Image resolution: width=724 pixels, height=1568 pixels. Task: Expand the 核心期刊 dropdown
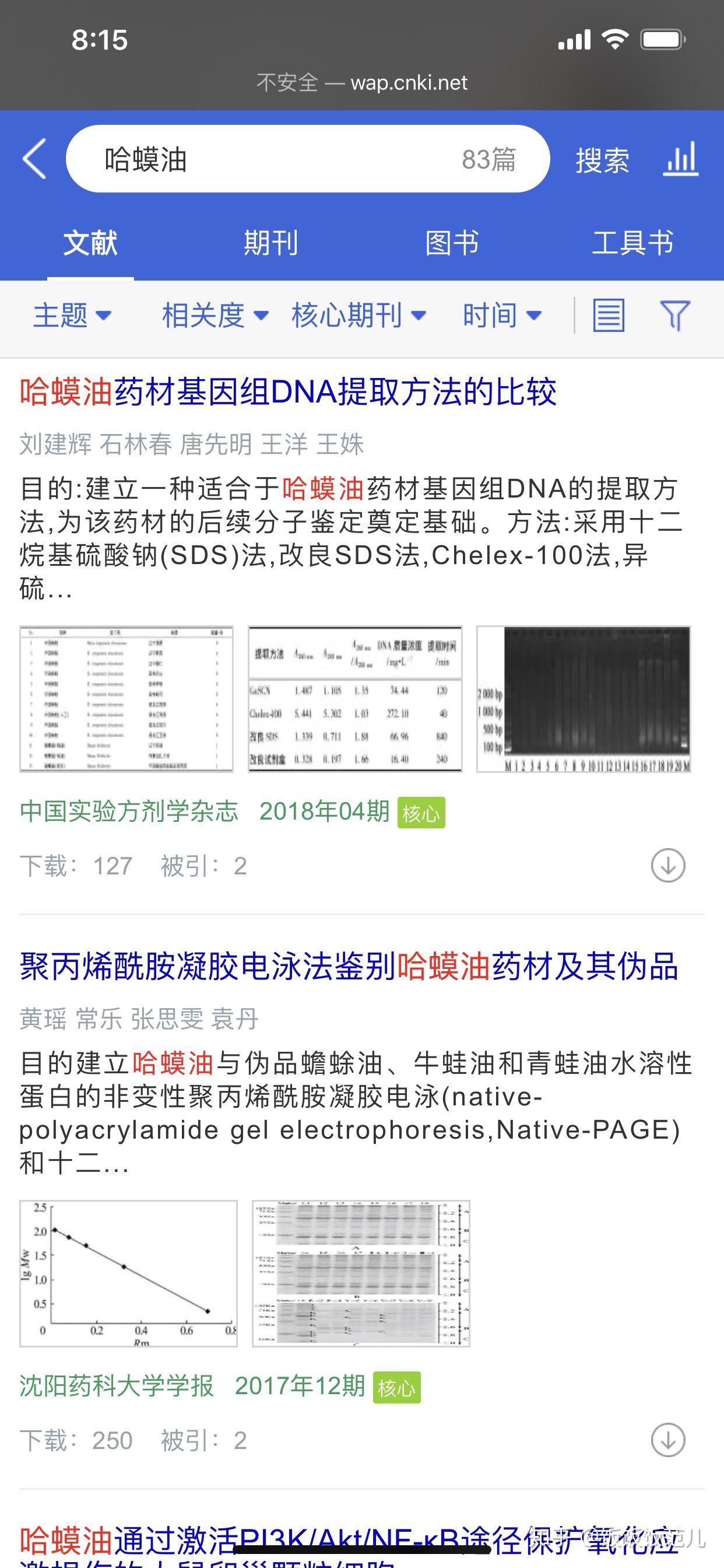(359, 316)
